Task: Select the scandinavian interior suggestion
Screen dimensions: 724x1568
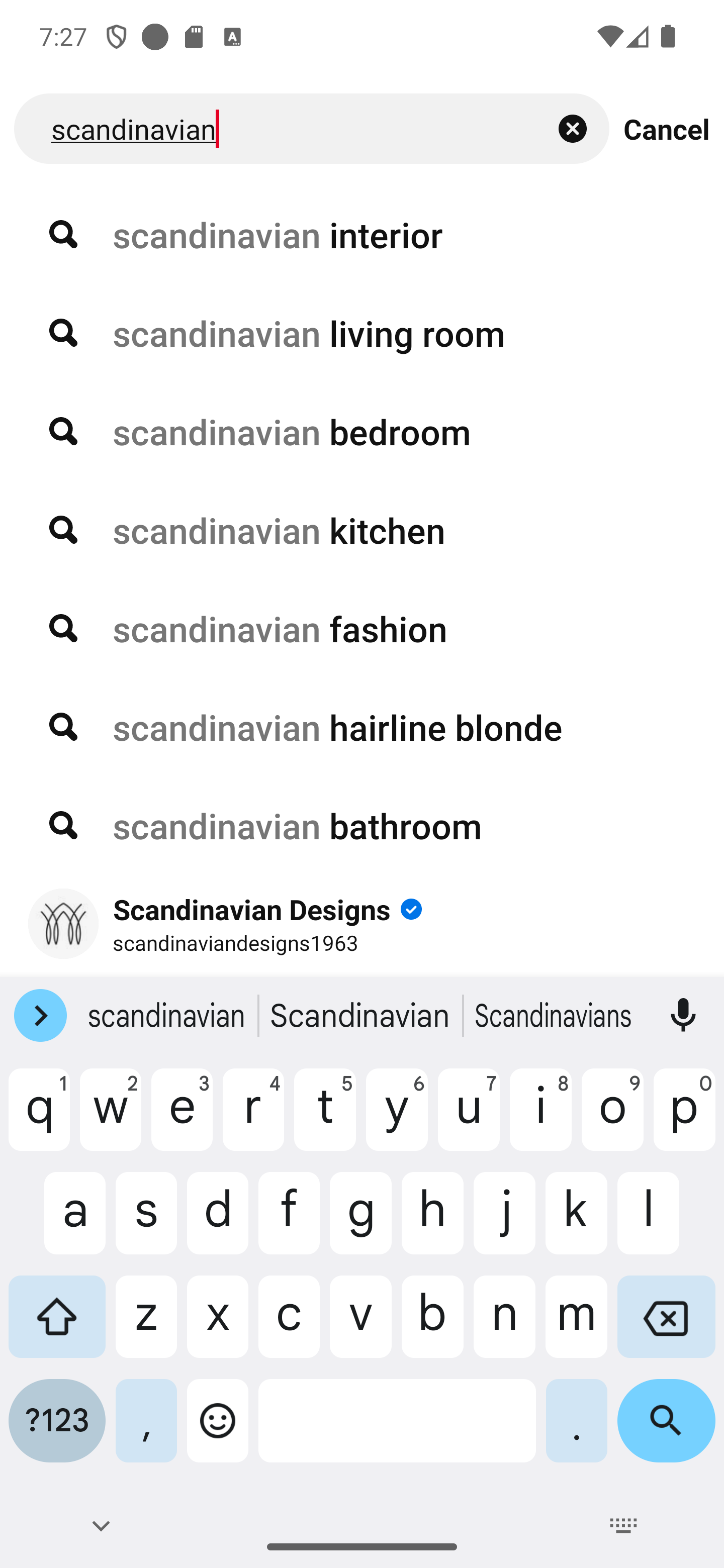Action: pos(361,235)
